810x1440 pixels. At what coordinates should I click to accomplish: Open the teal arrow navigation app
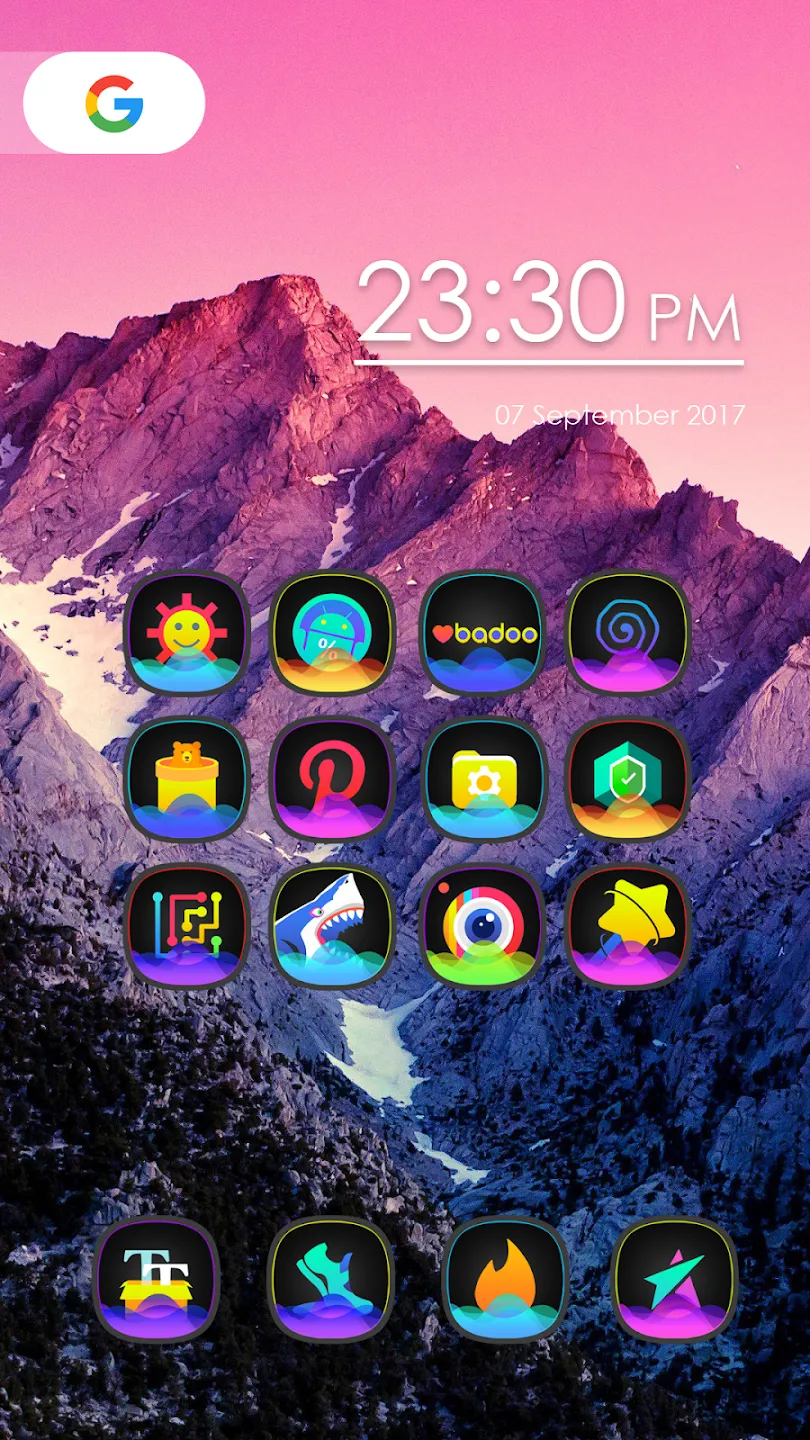click(x=674, y=1279)
